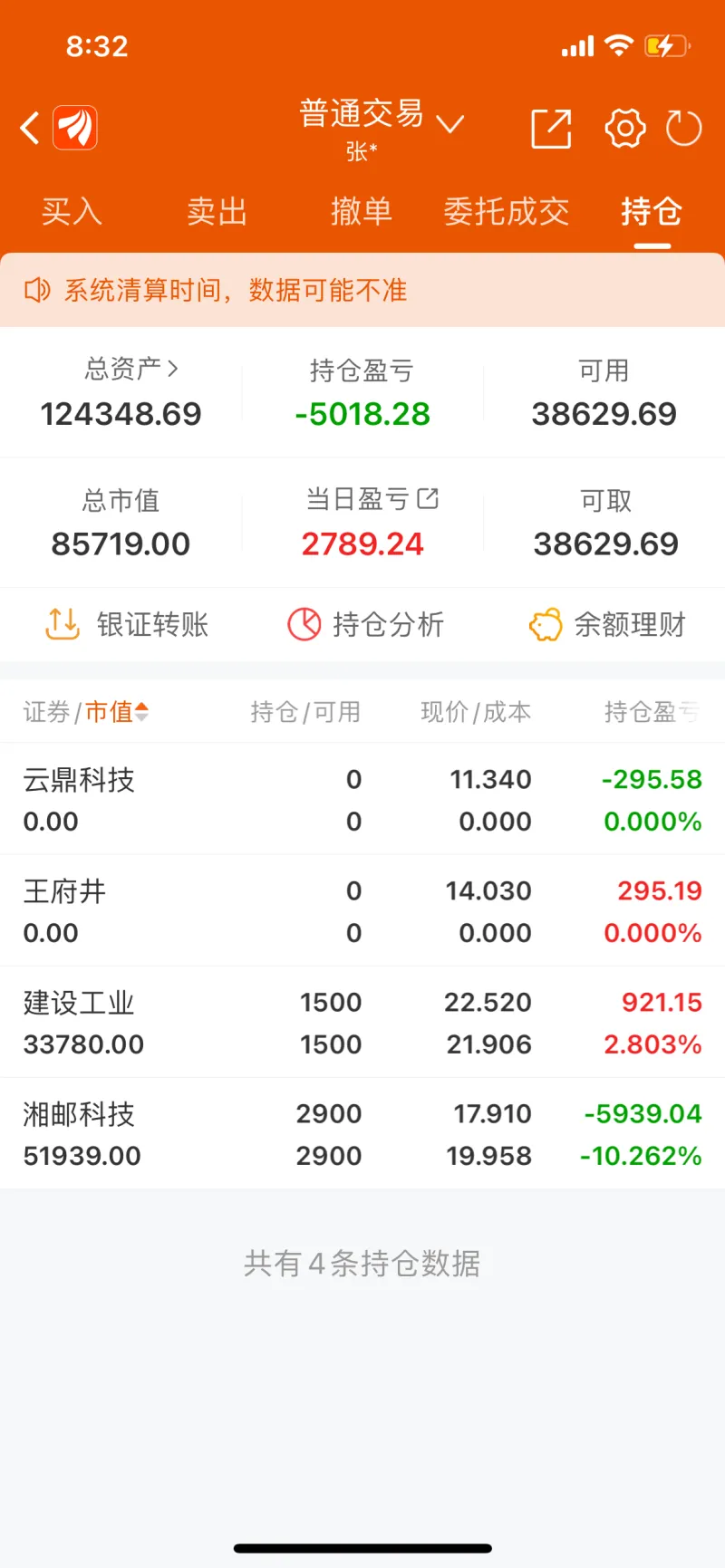The image size is (725, 1568).
Task: Switch to the 委托成交 tab
Action: click(x=507, y=212)
